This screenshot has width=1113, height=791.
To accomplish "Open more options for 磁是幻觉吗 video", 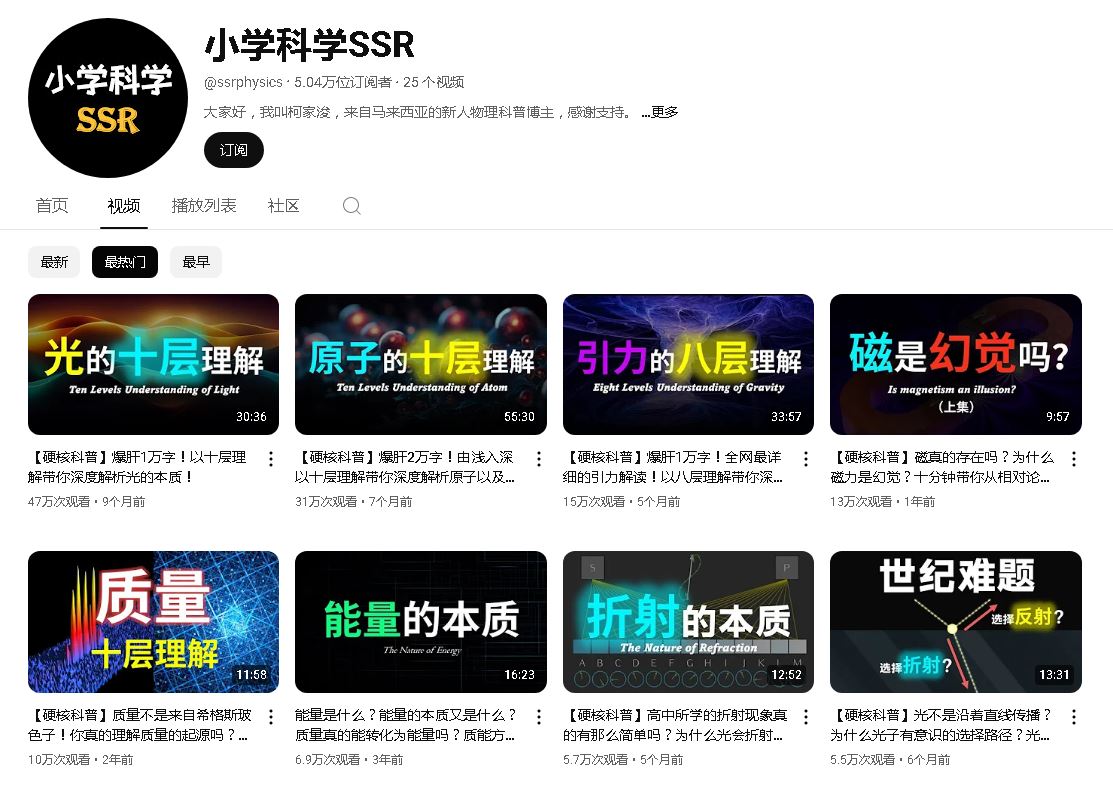I will click(x=1074, y=459).
